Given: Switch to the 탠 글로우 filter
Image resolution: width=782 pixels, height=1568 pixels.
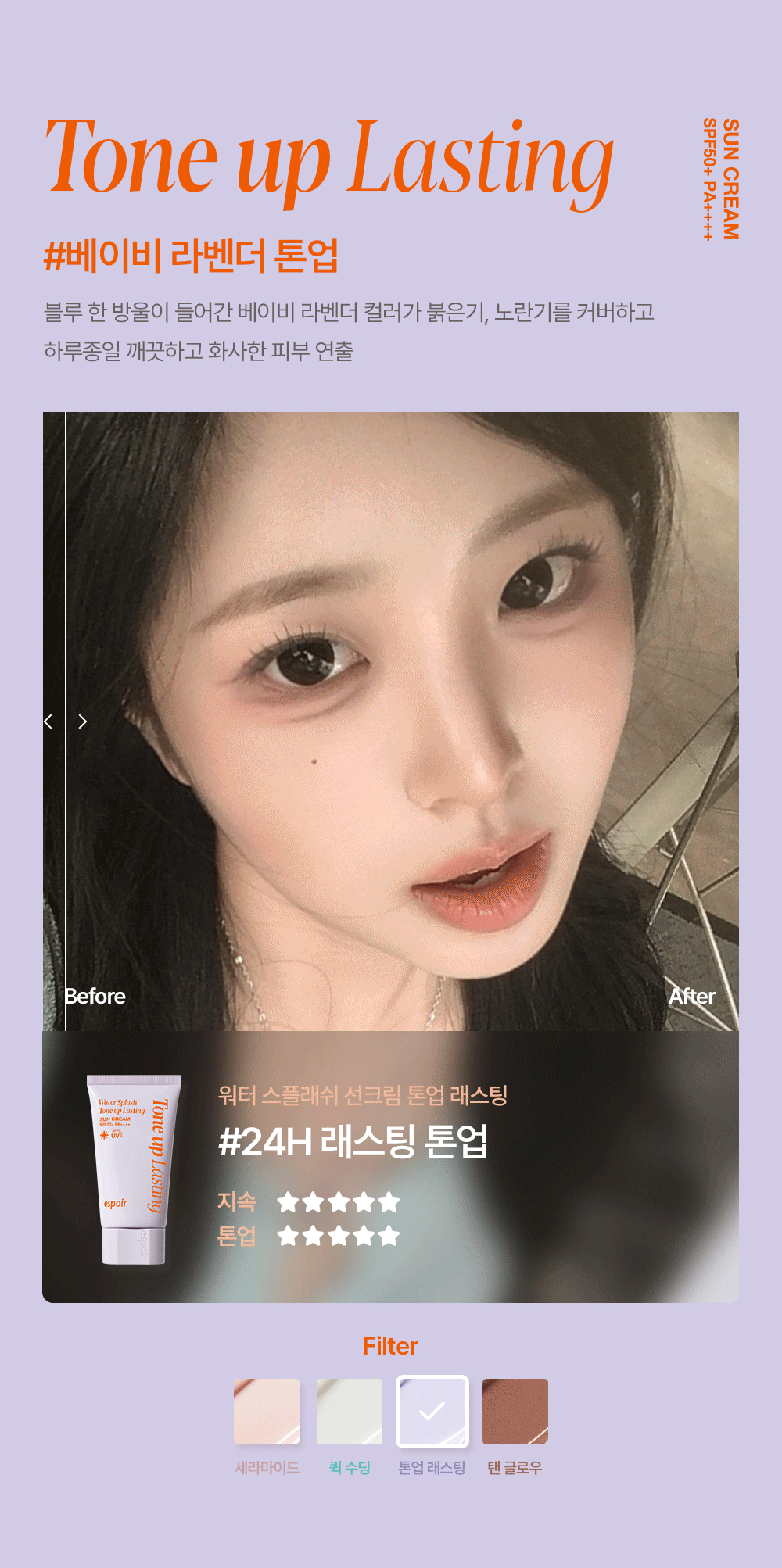Looking at the screenshot, I should point(515,1412).
